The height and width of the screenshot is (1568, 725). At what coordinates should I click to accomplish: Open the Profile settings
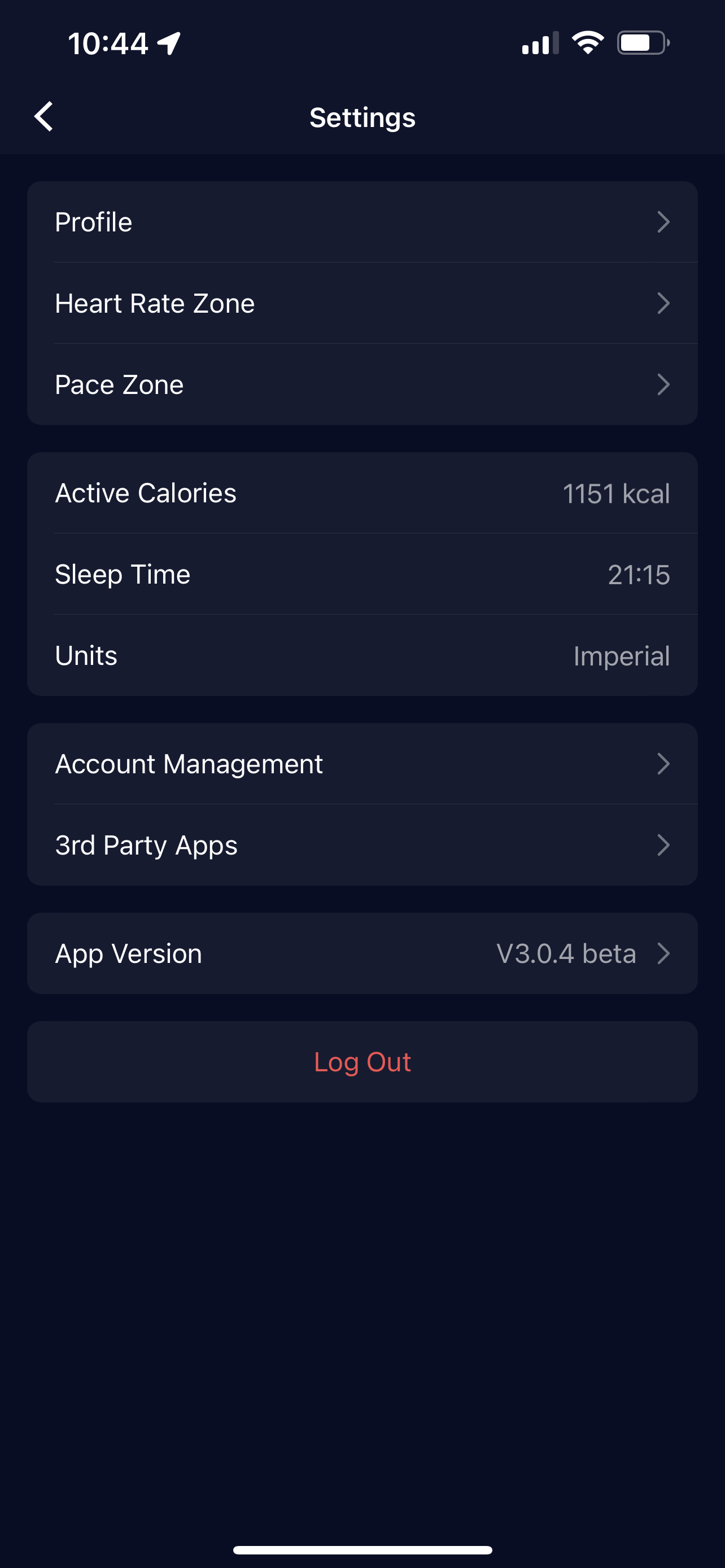[362, 222]
